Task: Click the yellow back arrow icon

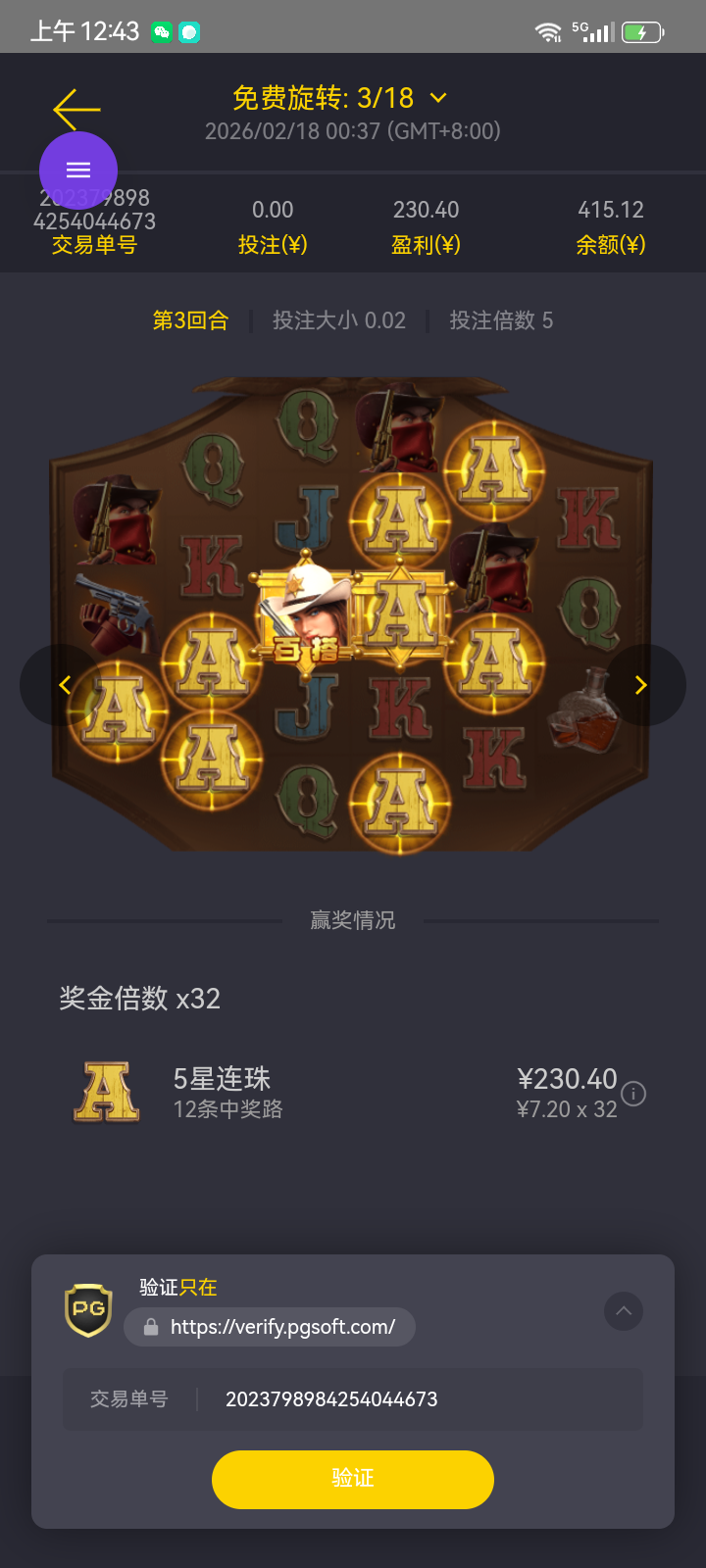Action: pos(76,110)
